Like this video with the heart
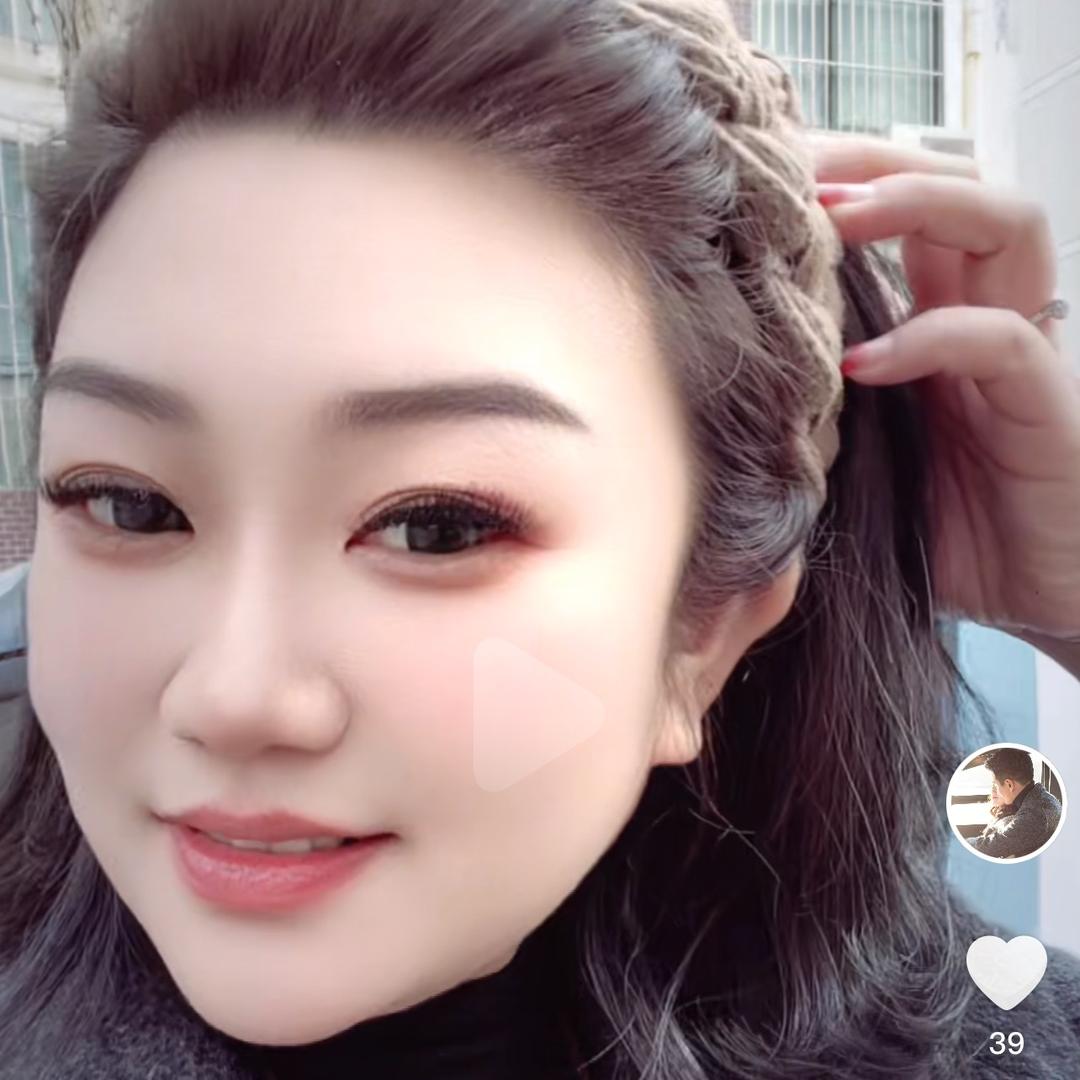This screenshot has width=1080, height=1080. (1006, 972)
